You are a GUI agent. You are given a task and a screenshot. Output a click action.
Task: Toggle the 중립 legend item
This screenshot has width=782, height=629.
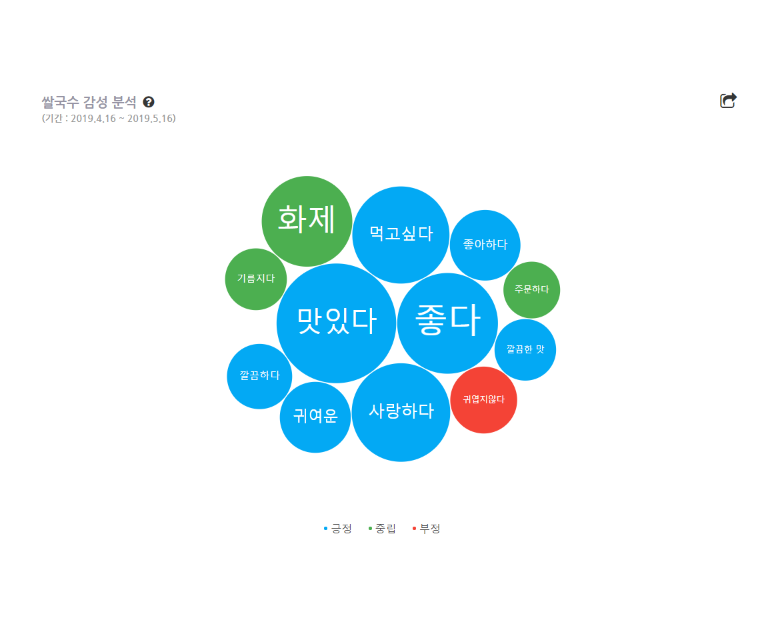382,528
